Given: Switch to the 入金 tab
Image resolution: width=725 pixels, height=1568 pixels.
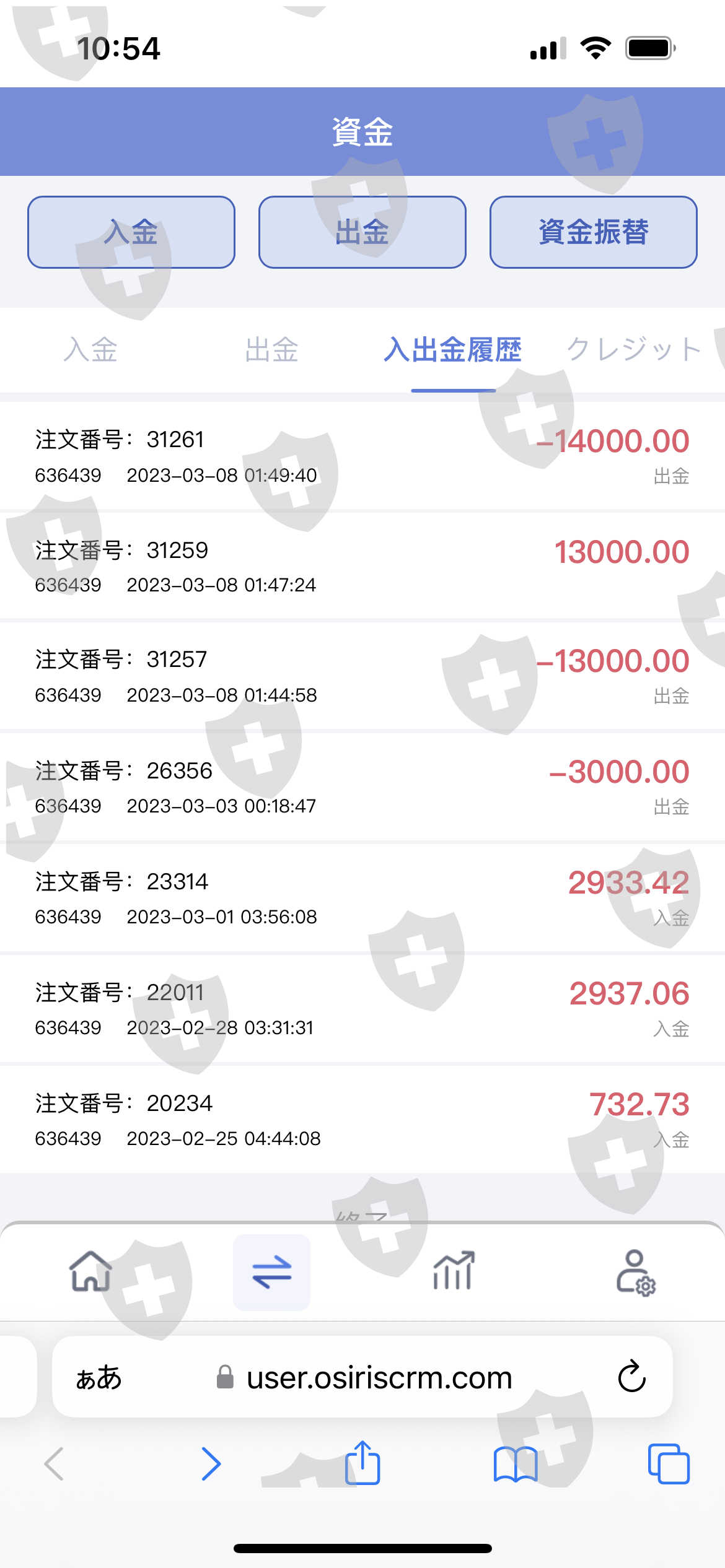Looking at the screenshot, I should click(x=90, y=350).
